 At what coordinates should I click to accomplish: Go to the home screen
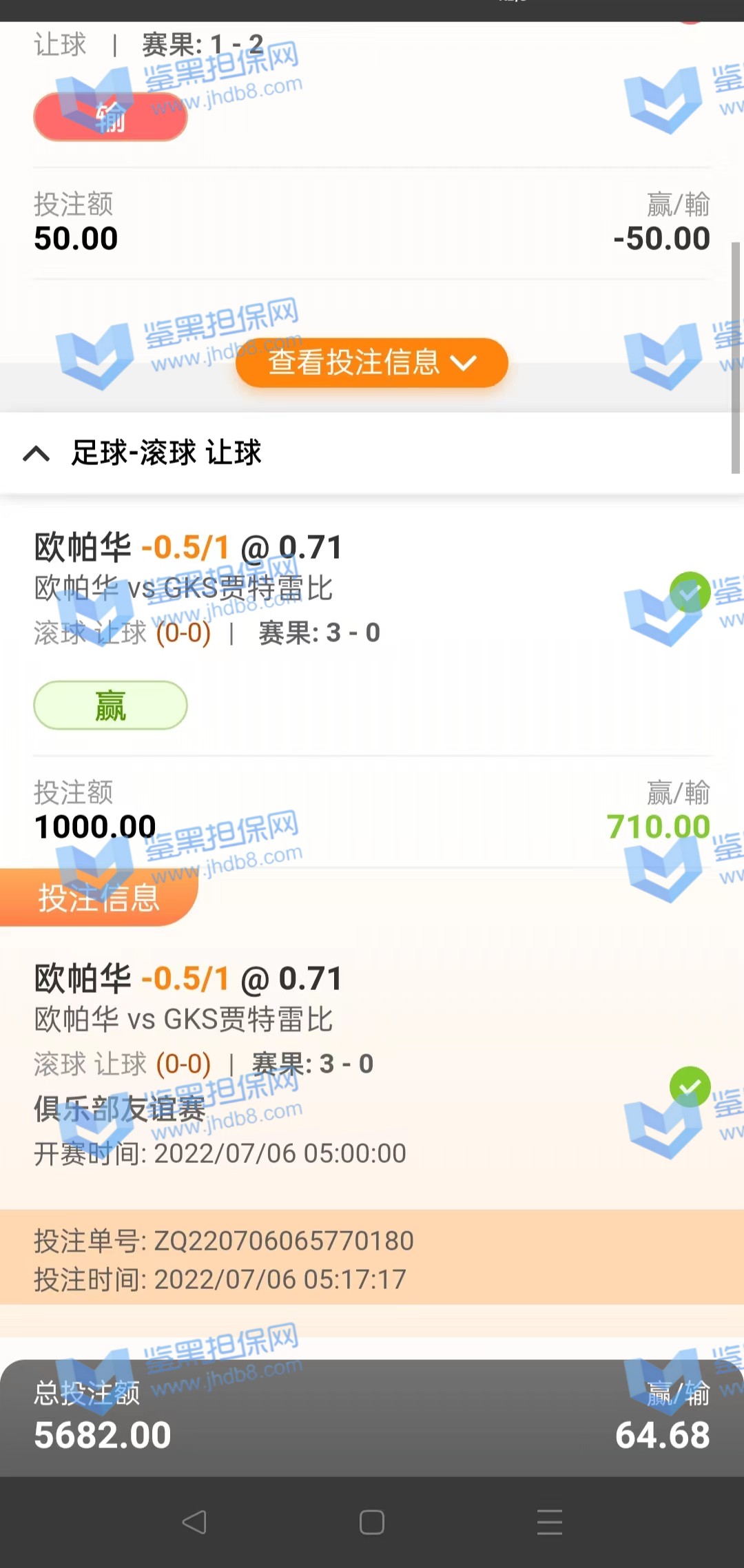[x=372, y=1522]
